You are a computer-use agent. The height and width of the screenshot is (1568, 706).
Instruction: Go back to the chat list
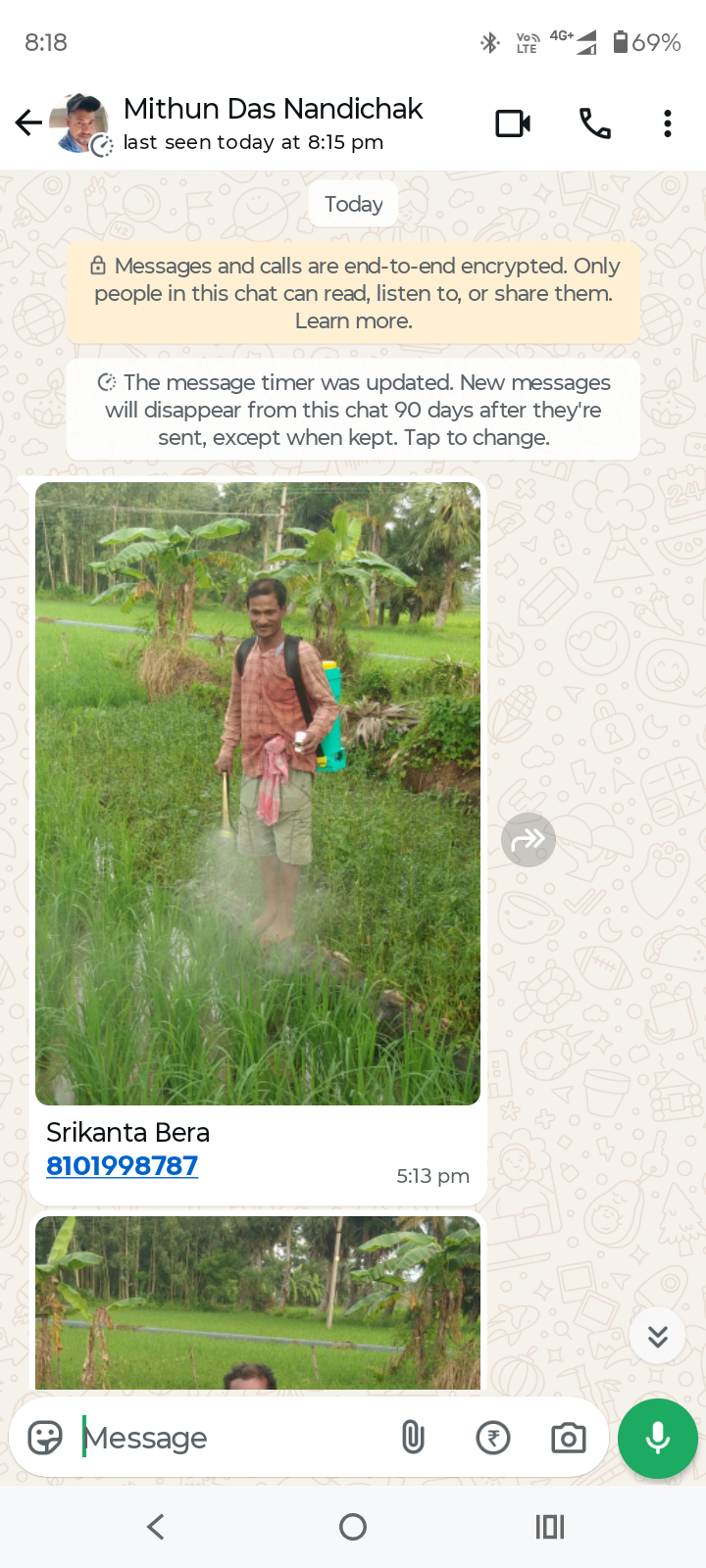point(28,123)
